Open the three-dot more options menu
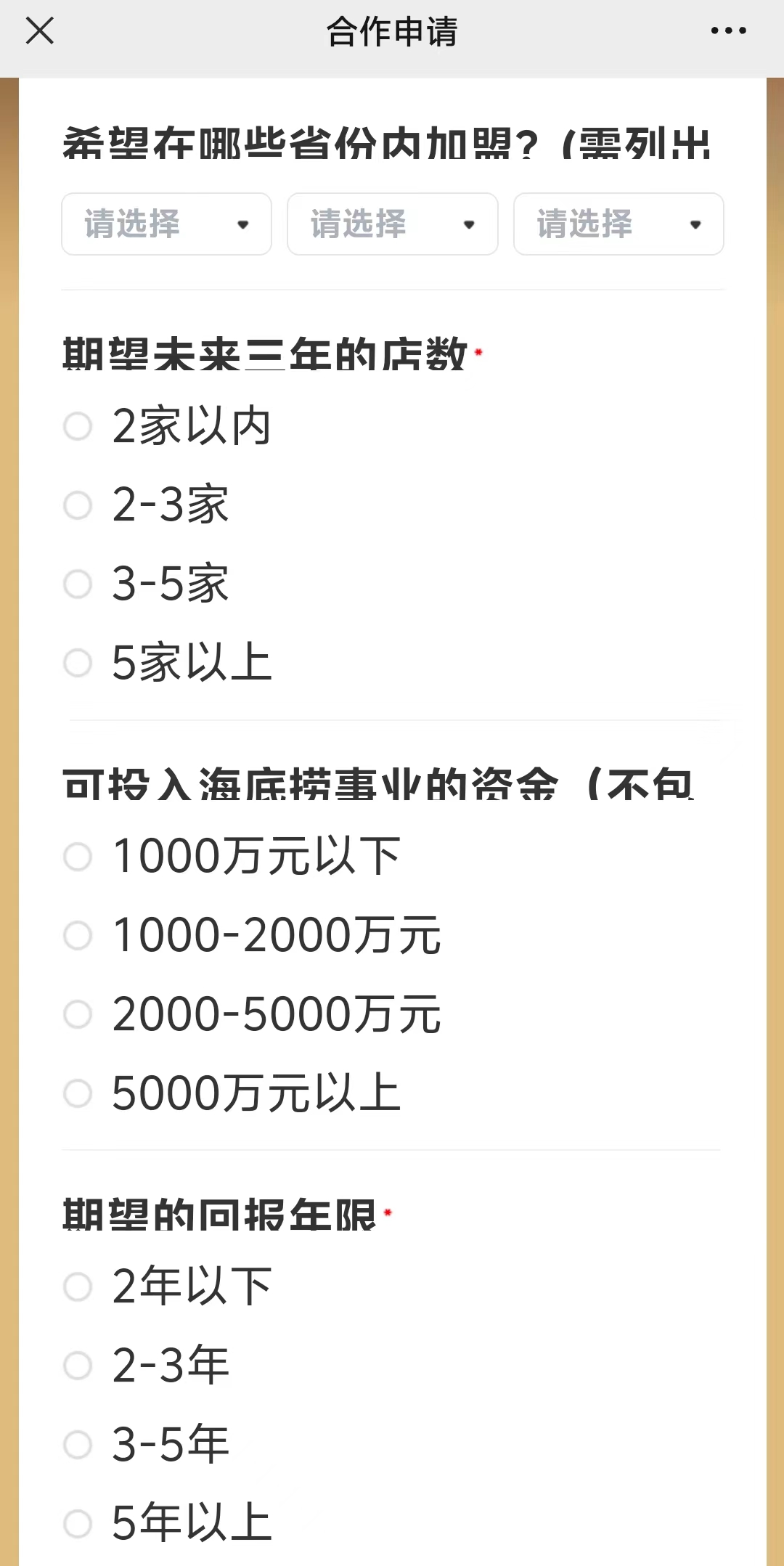This screenshot has width=784, height=1566. (x=728, y=31)
